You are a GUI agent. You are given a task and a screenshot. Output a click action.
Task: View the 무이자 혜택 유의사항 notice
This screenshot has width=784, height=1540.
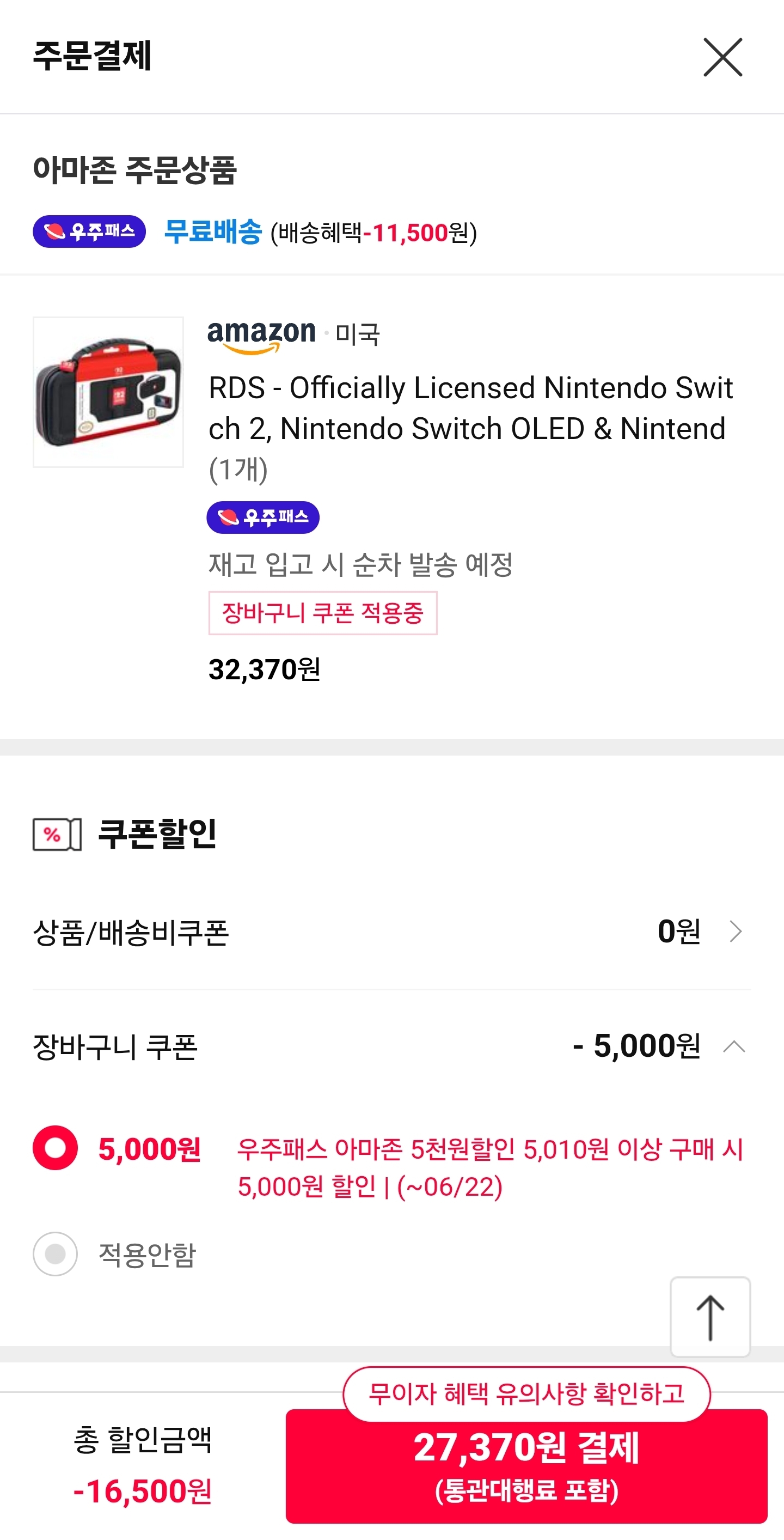tap(526, 1394)
